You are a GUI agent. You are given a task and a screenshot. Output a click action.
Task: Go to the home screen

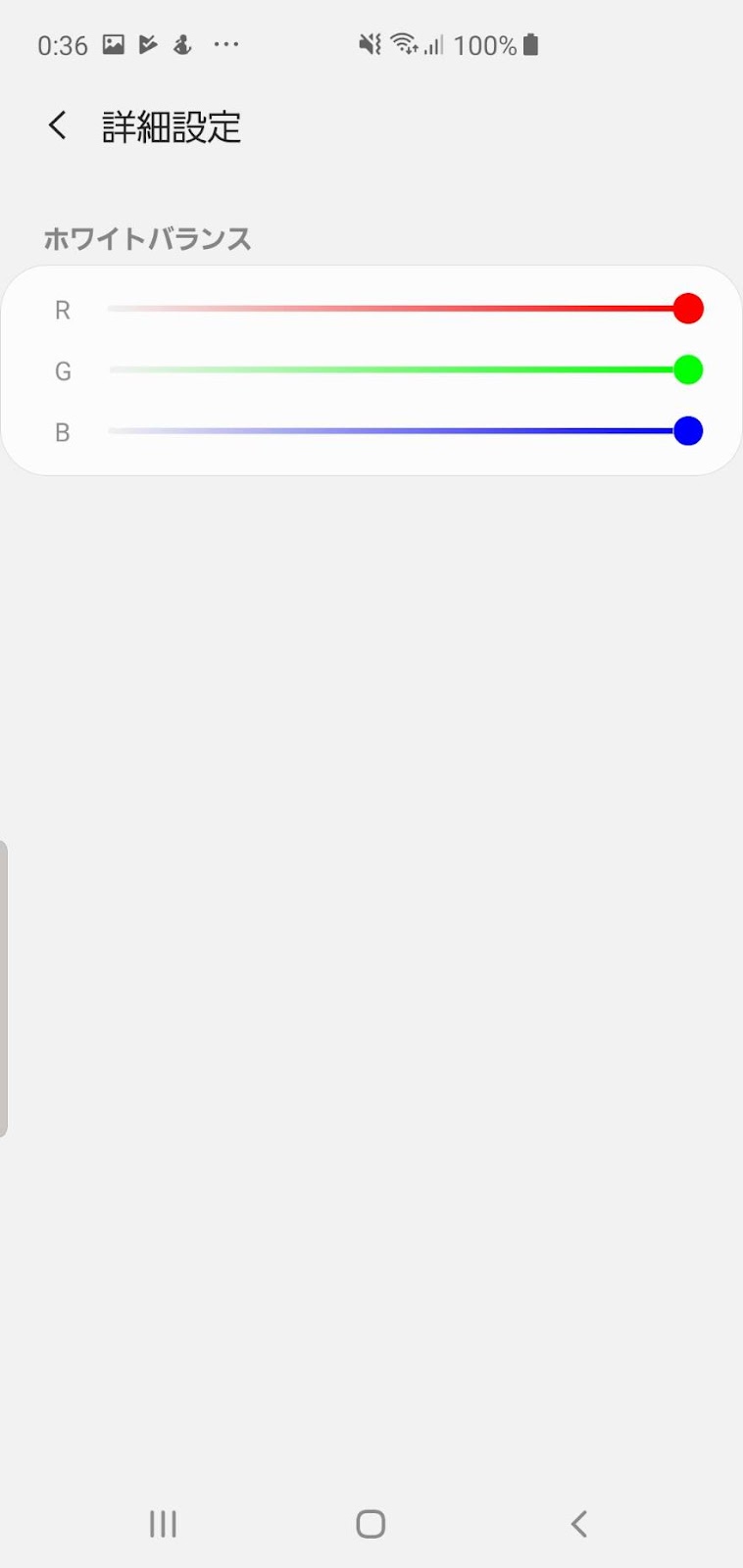coord(371,1524)
